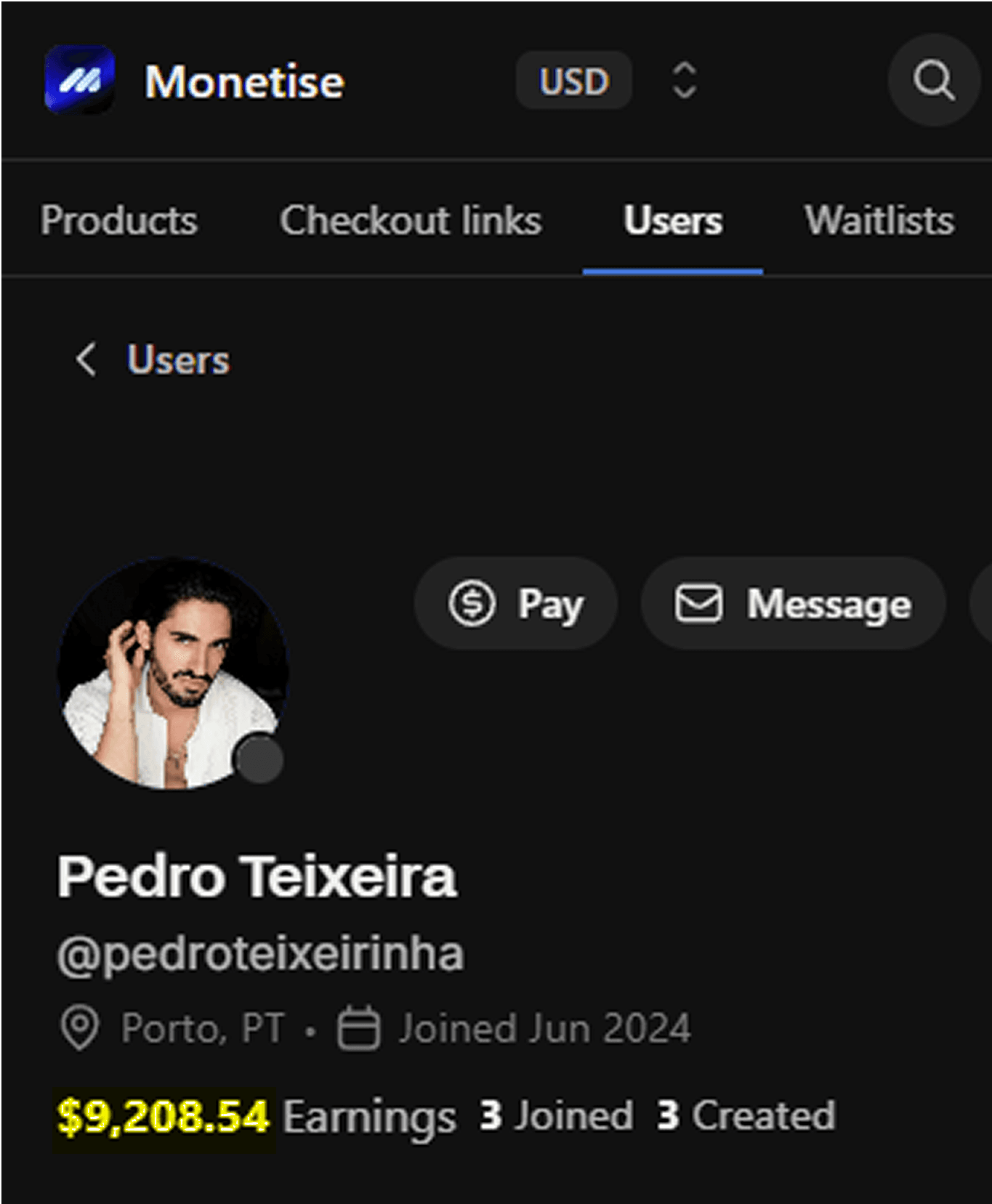992x1204 pixels.
Task: Select the Users tab
Action: (672, 220)
